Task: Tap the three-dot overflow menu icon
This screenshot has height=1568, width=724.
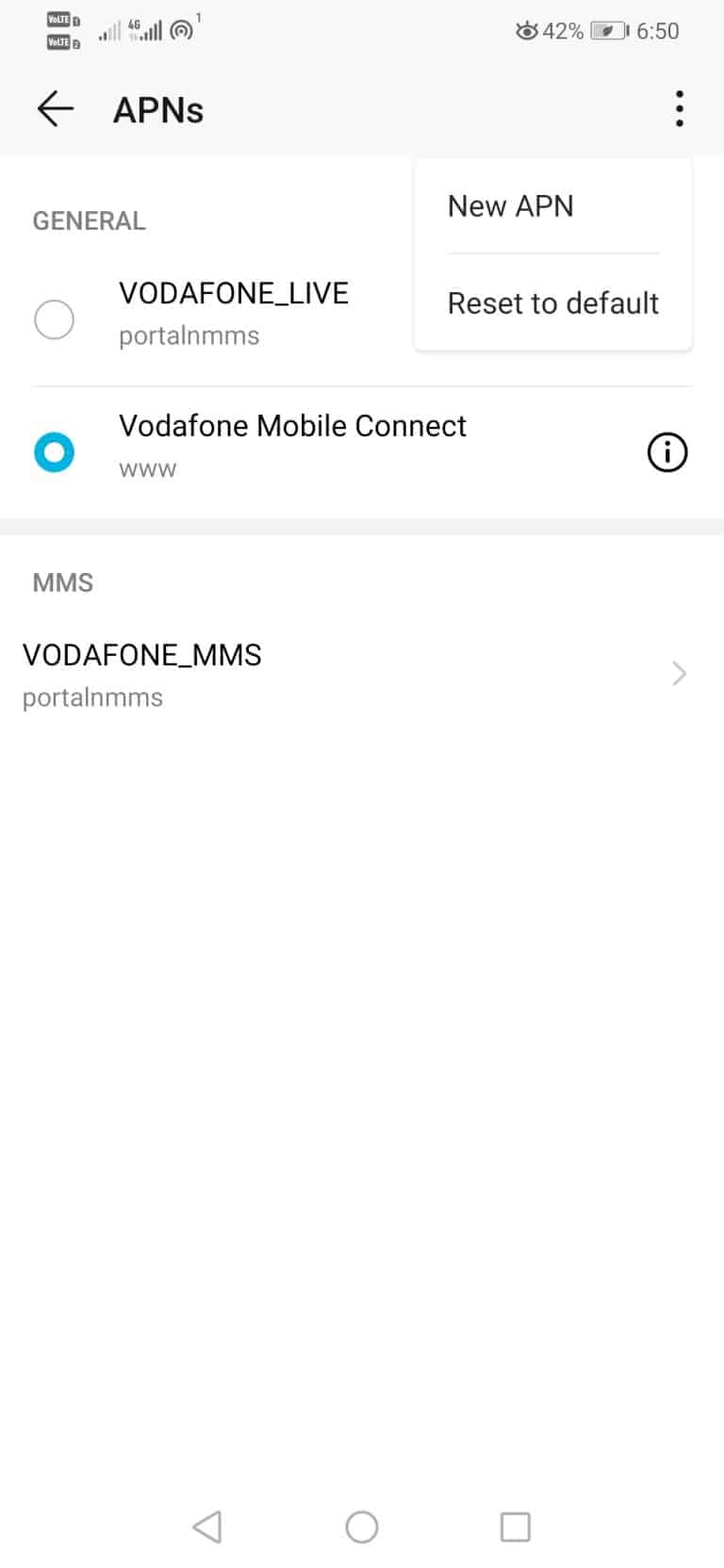Action: tap(679, 109)
